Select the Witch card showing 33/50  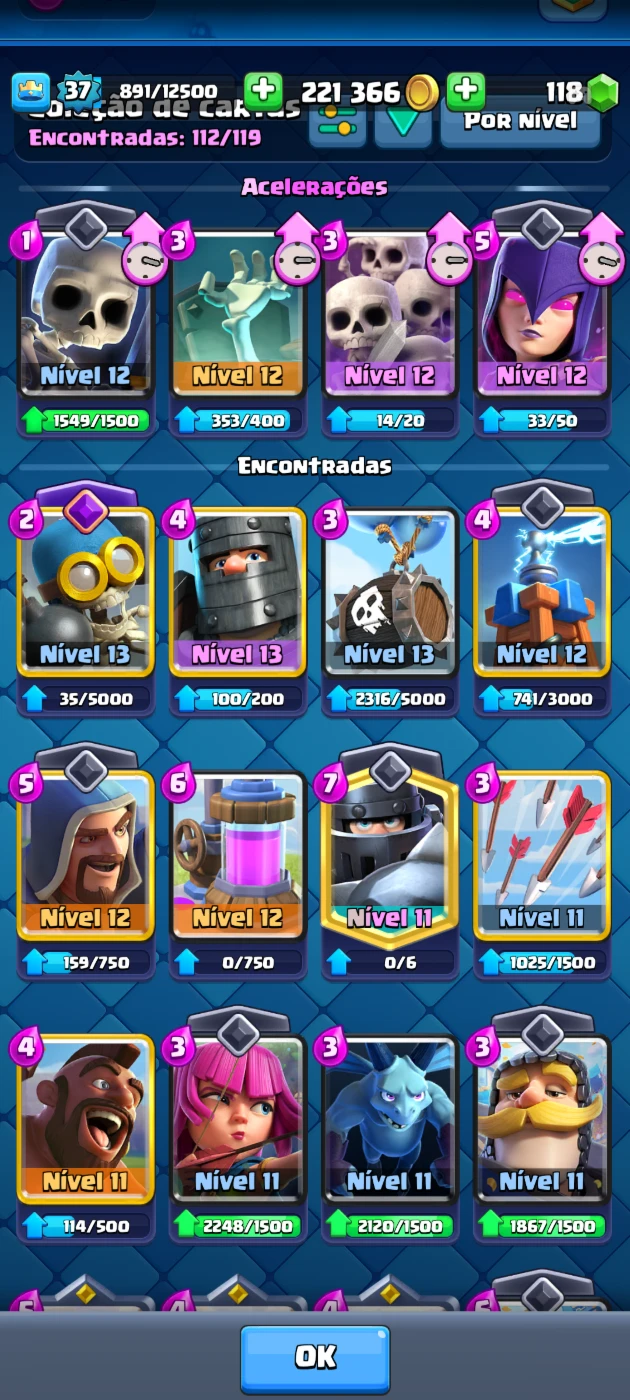541,322
